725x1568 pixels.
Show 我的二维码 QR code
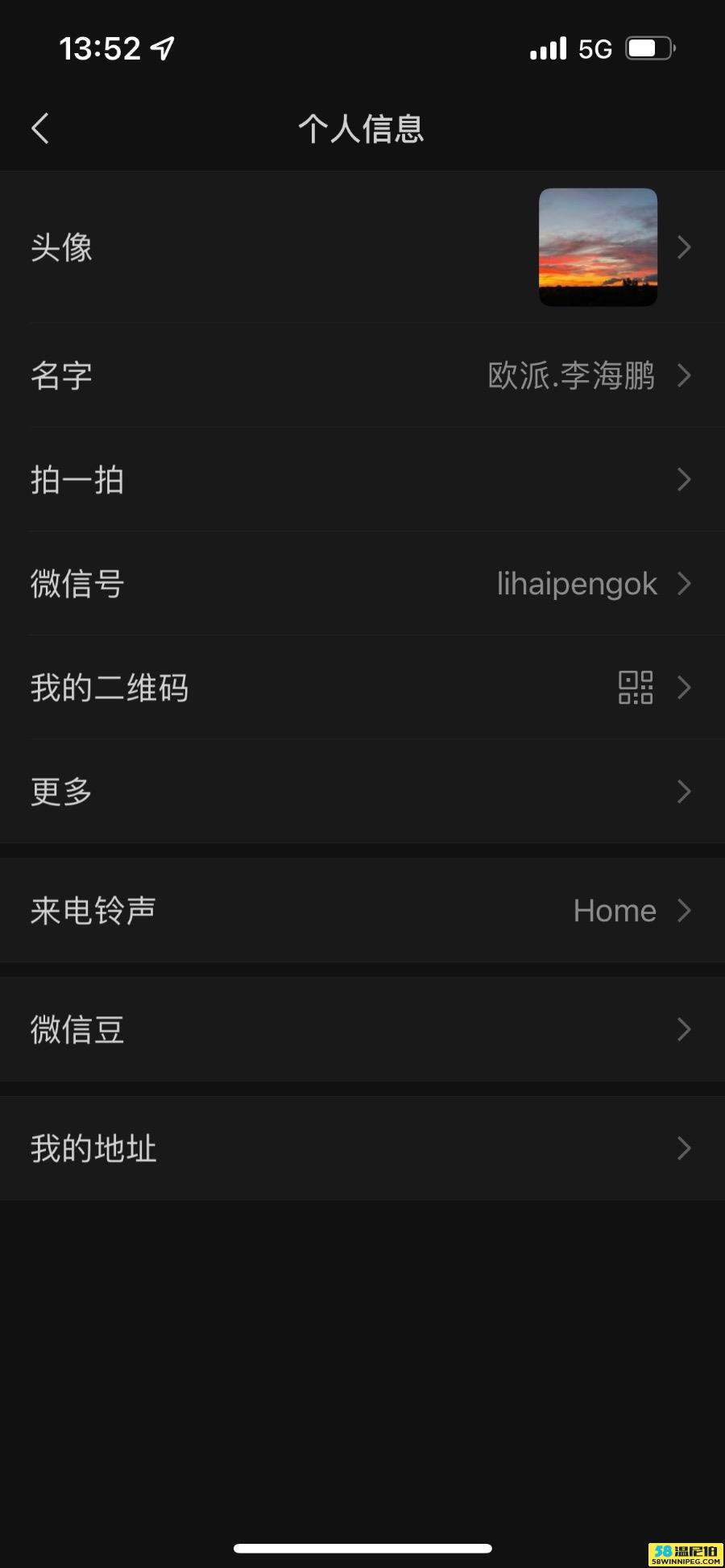coord(362,687)
